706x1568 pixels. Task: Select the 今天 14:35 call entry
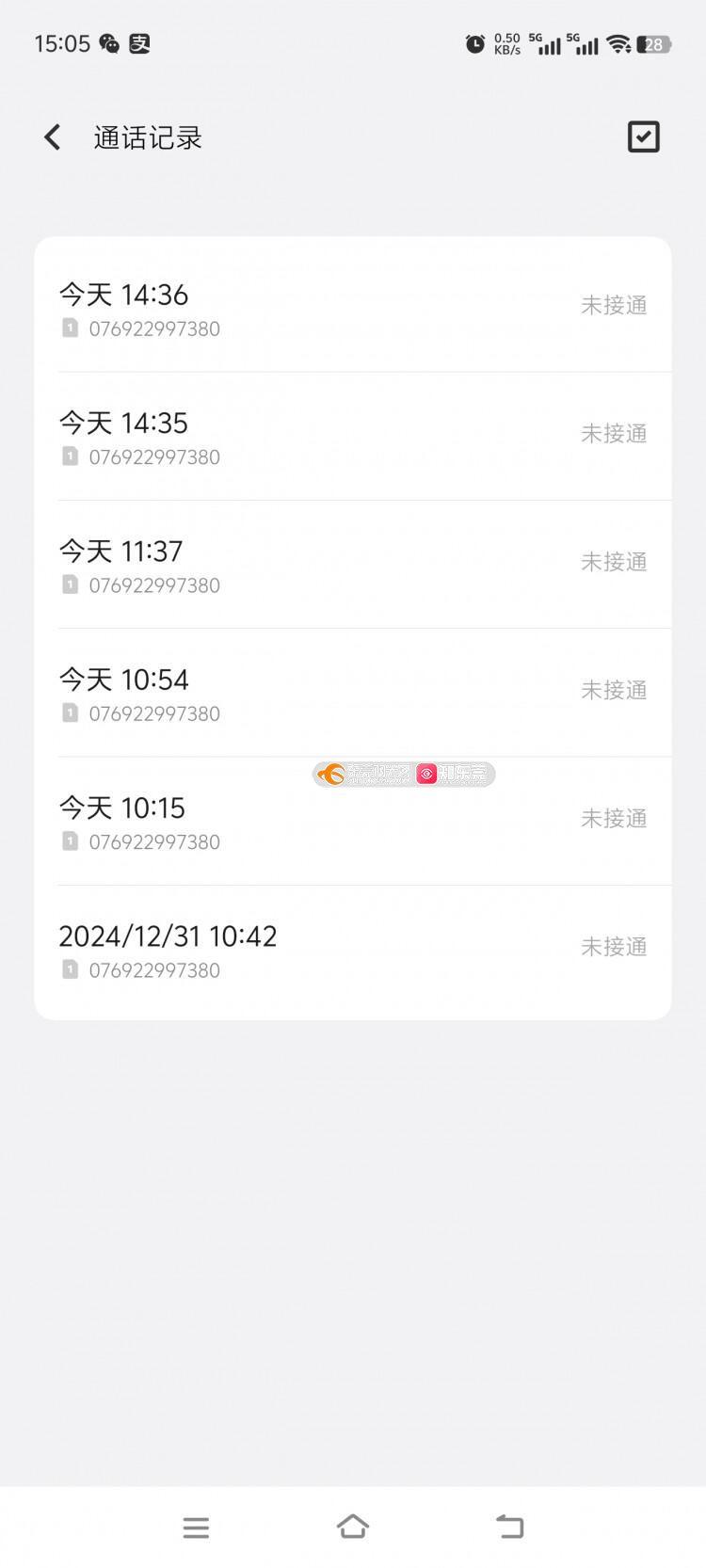pos(353,436)
